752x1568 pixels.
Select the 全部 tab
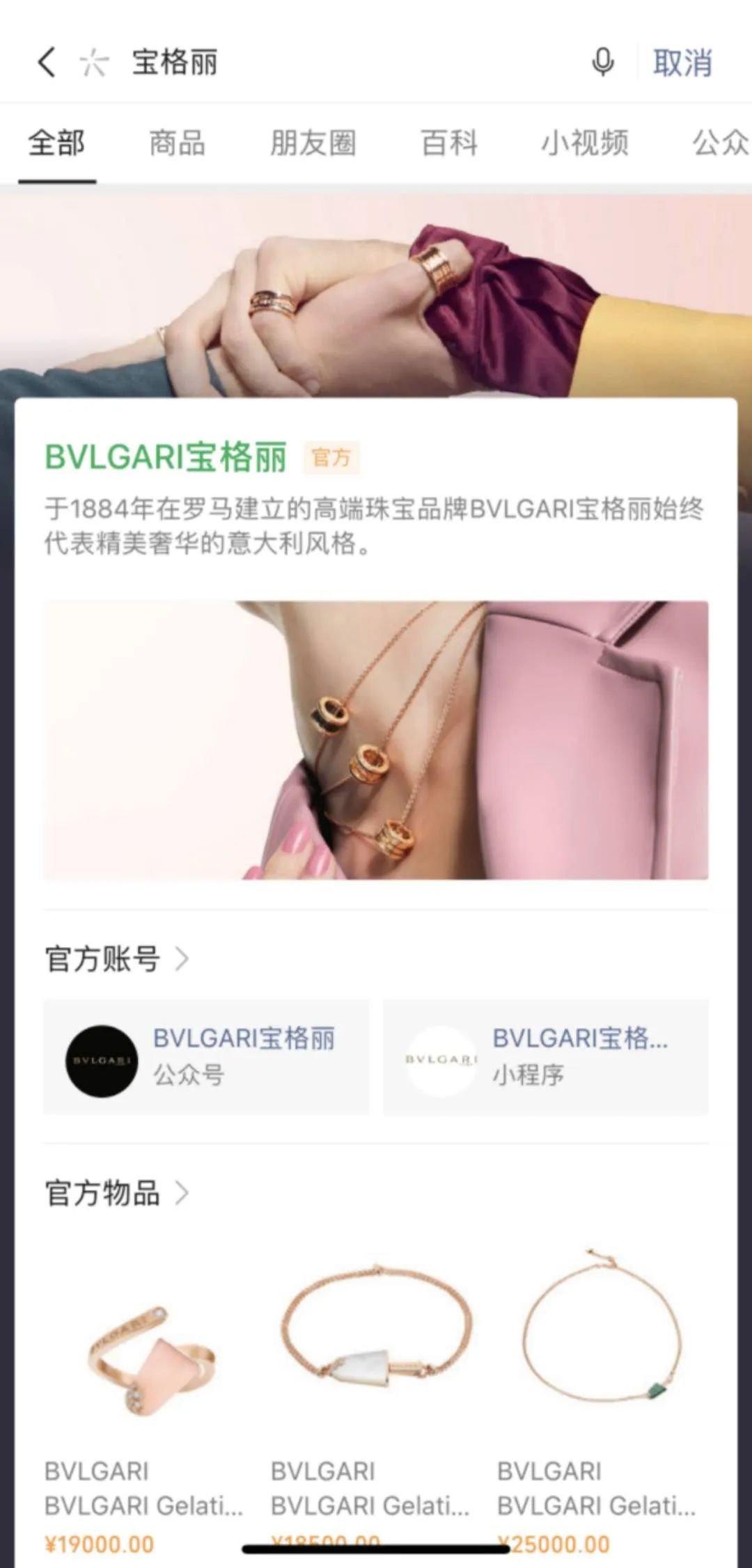tap(56, 144)
